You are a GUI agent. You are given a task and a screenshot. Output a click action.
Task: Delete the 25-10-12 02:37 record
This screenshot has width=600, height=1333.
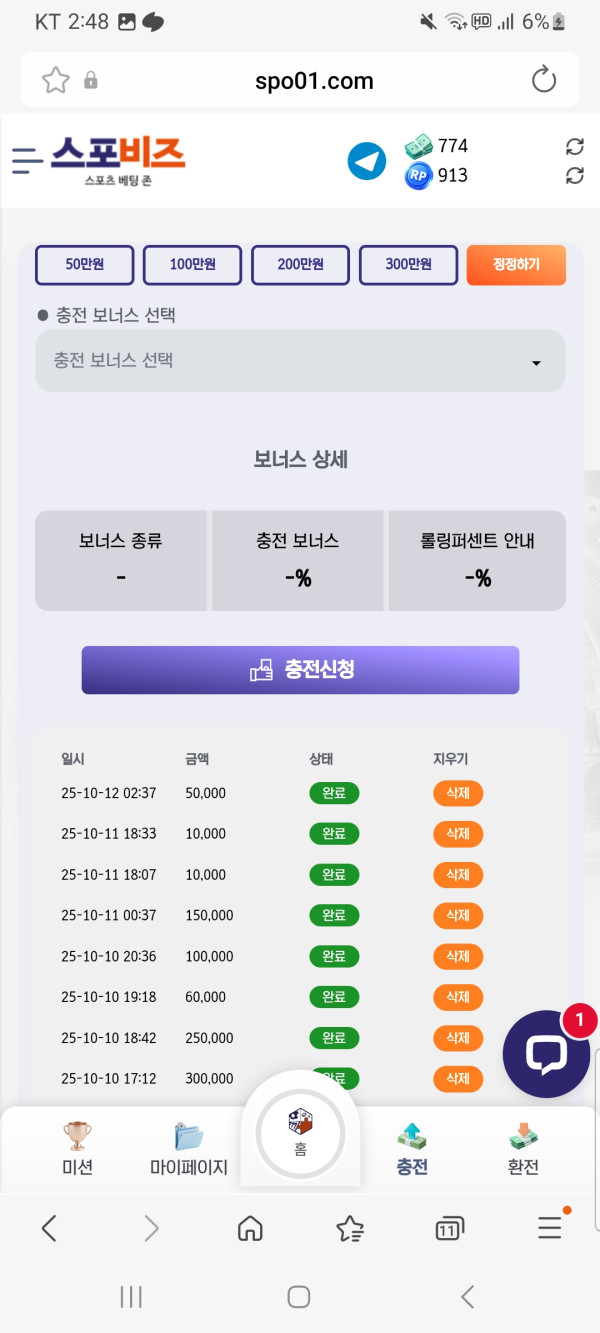click(458, 794)
